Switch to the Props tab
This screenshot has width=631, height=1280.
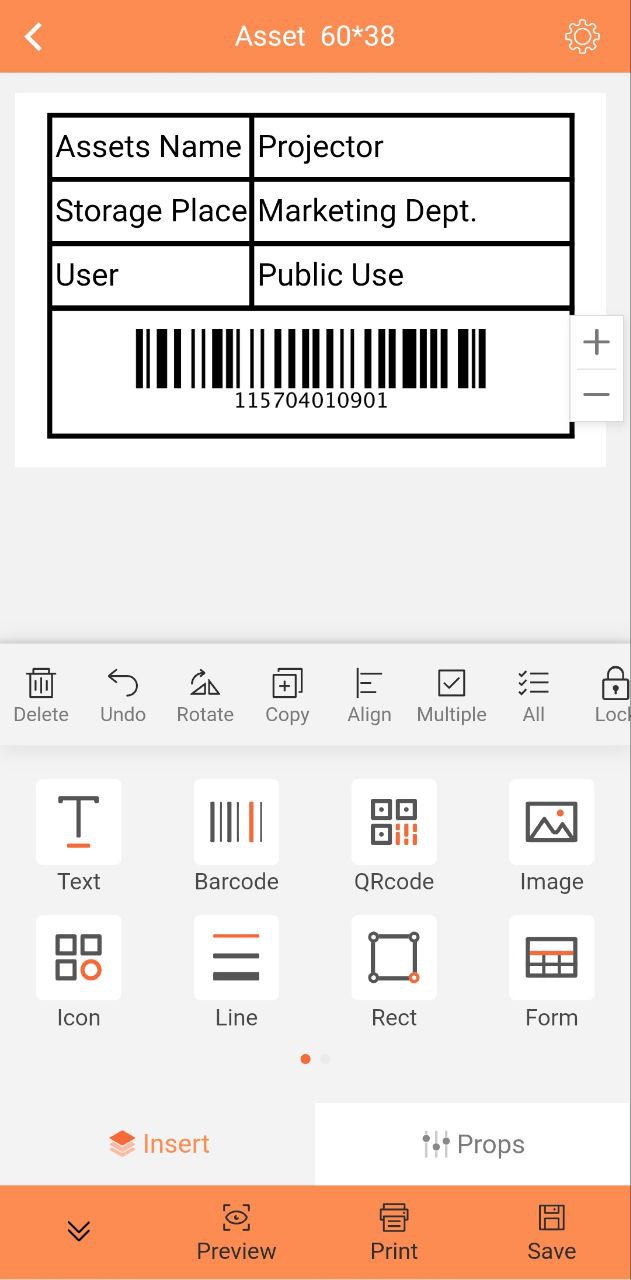tap(473, 1144)
